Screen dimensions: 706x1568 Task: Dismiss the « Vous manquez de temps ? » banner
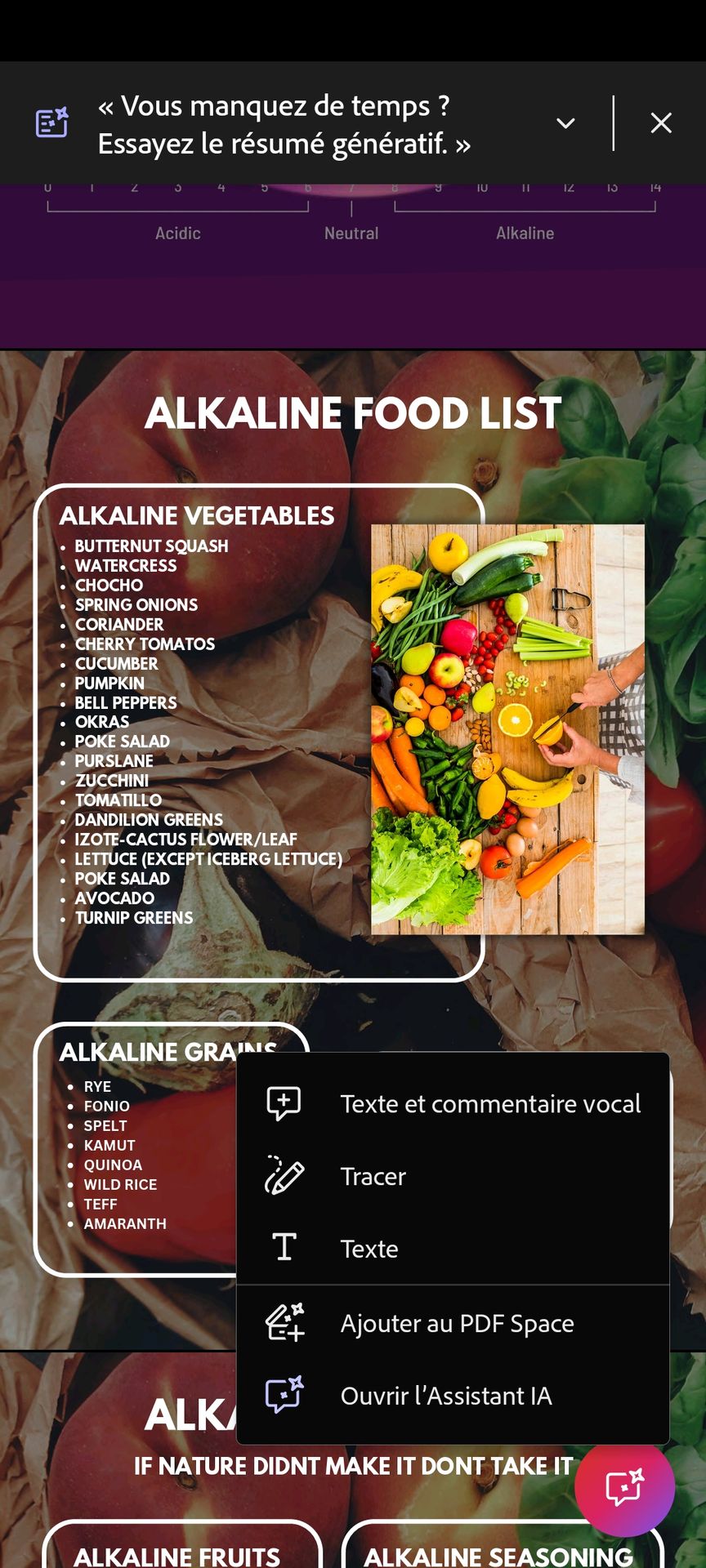[x=660, y=123]
